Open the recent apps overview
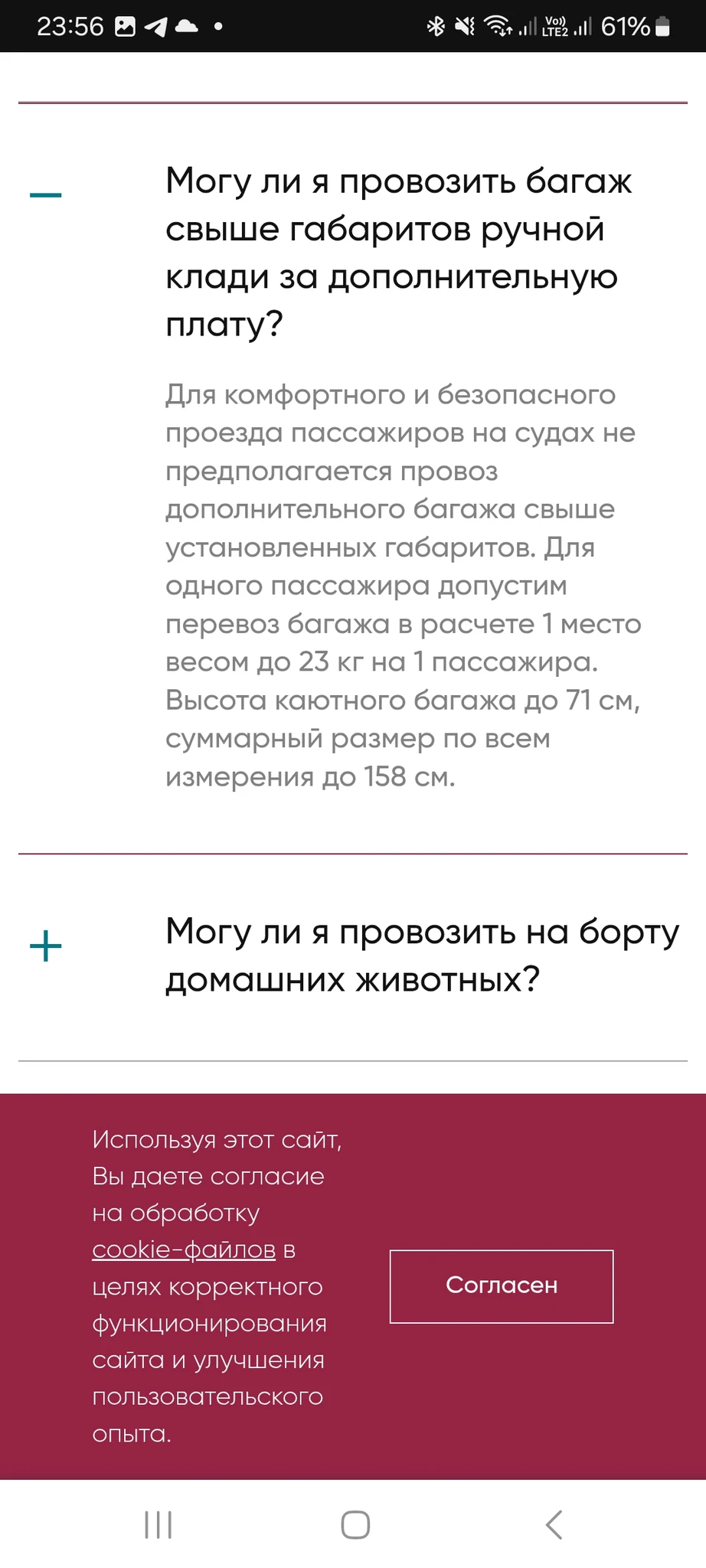 click(159, 1524)
